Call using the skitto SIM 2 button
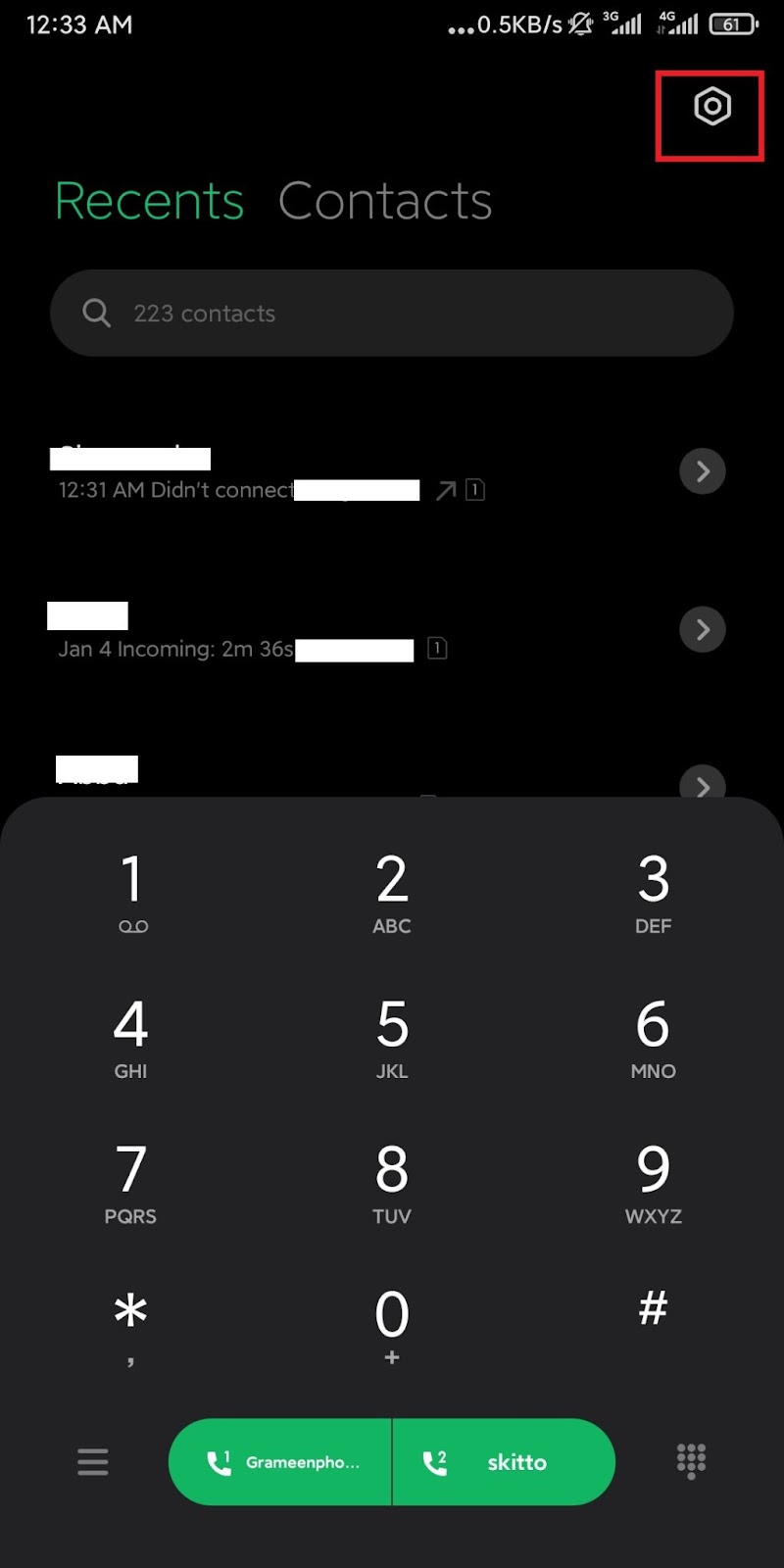Image resolution: width=784 pixels, height=1568 pixels. pyautogui.click(x=504, y=1461)
